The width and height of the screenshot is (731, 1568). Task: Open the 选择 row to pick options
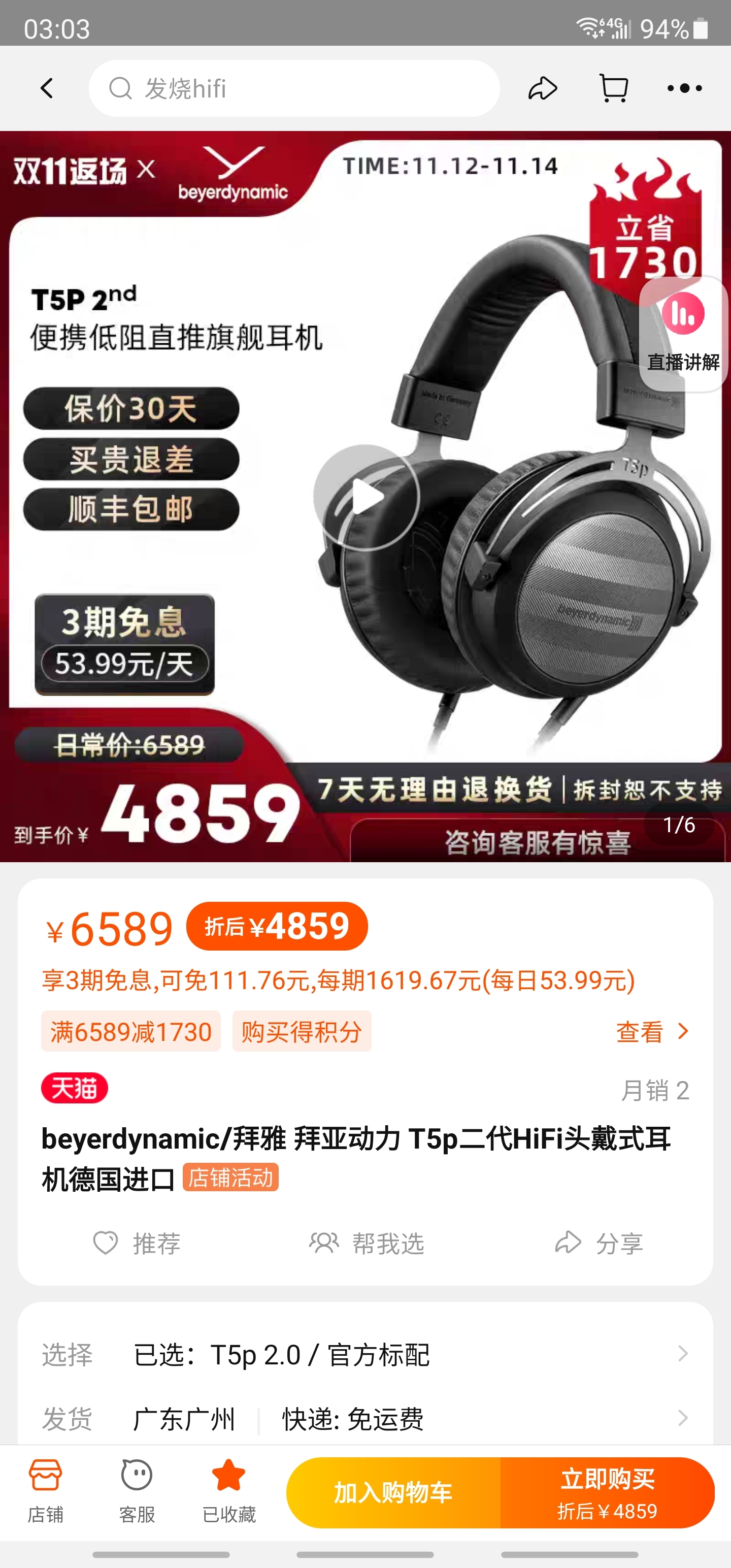tap(365, 1354)
